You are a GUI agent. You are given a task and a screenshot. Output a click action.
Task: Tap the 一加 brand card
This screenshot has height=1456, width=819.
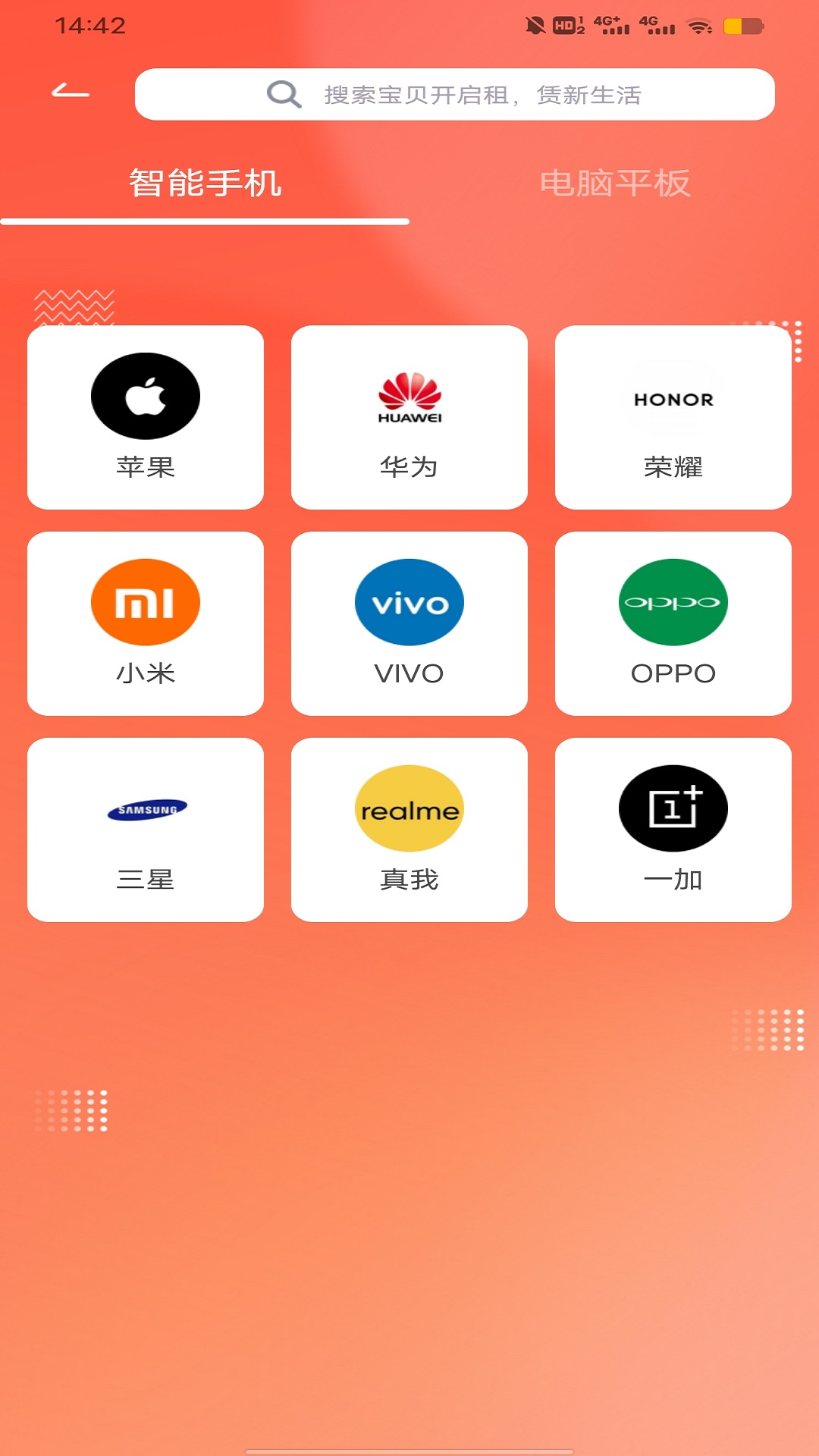[x=672, y=830]
